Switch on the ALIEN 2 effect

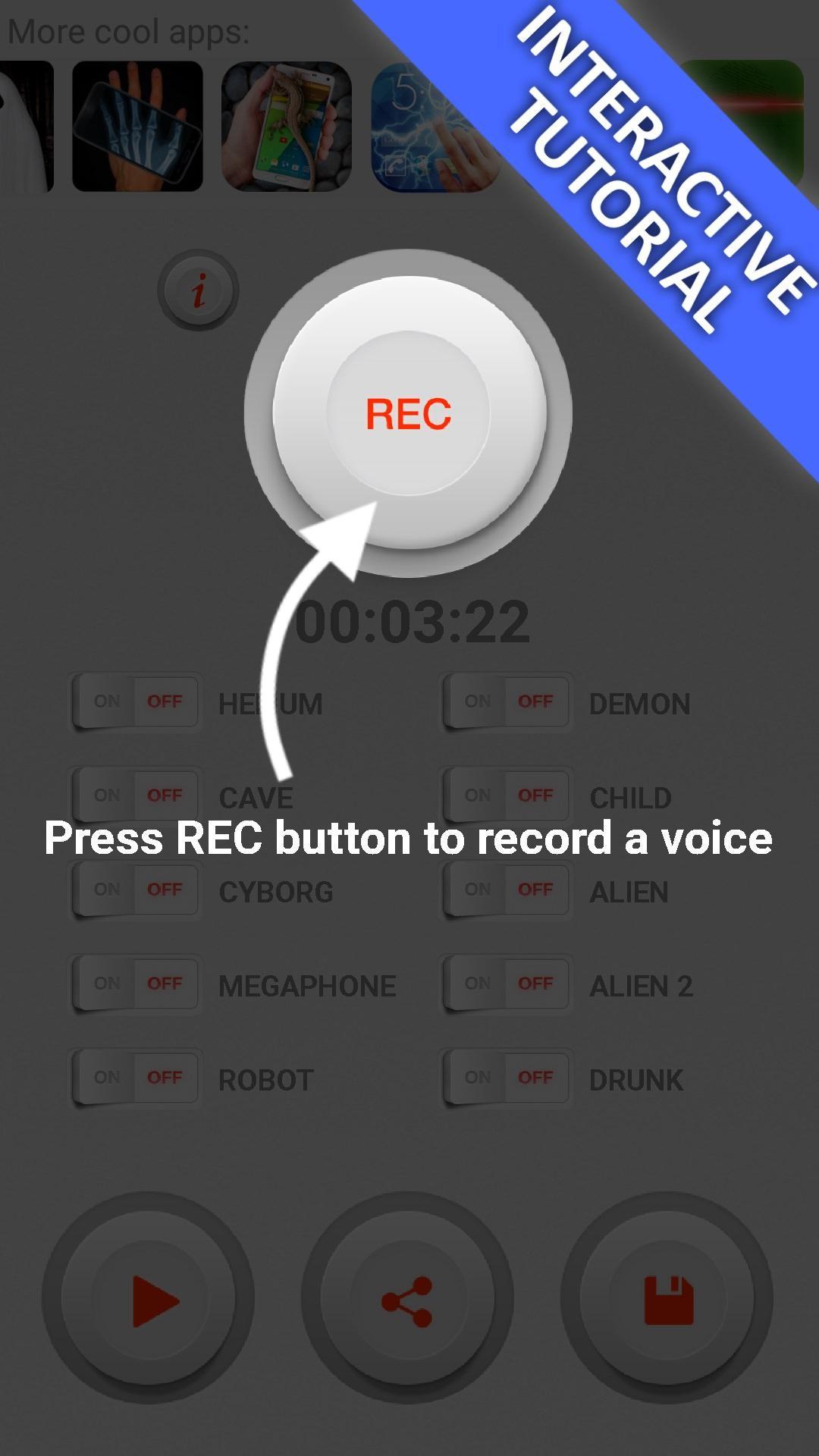click(507, 983)
